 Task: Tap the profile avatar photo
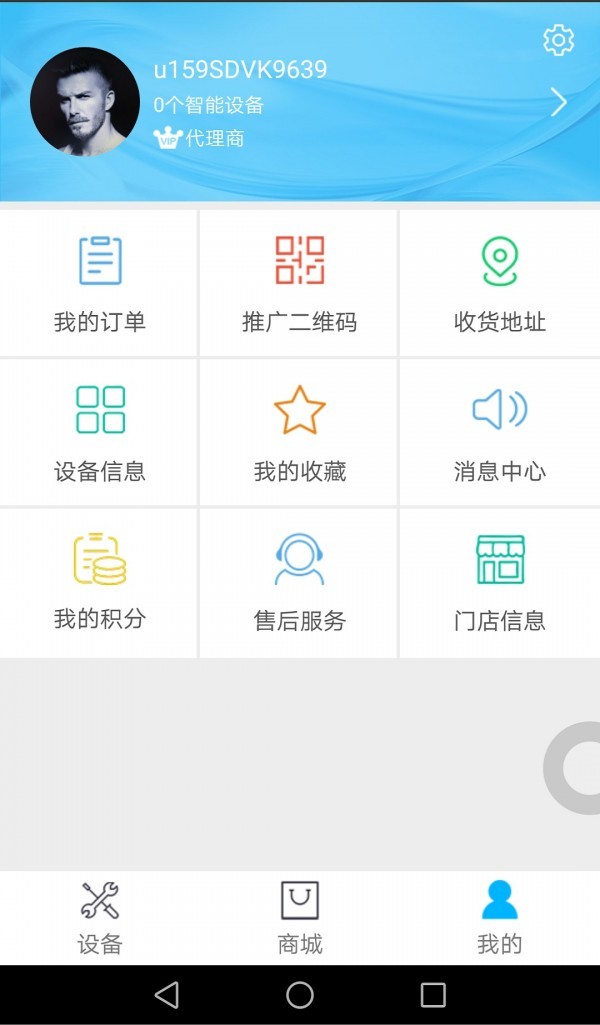[x=85, y=102]
